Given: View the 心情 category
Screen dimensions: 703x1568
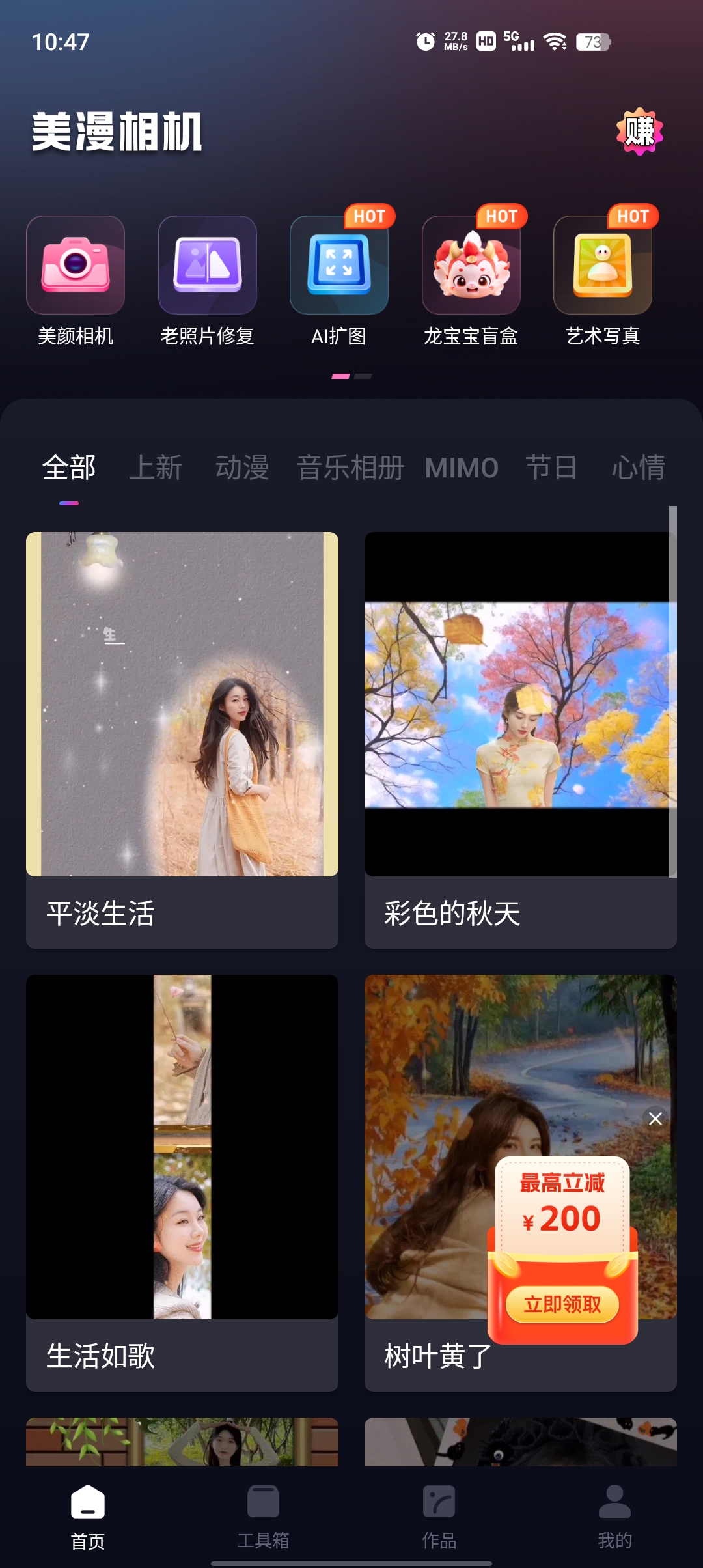Looking at the screenshot, I should point(638,468).
